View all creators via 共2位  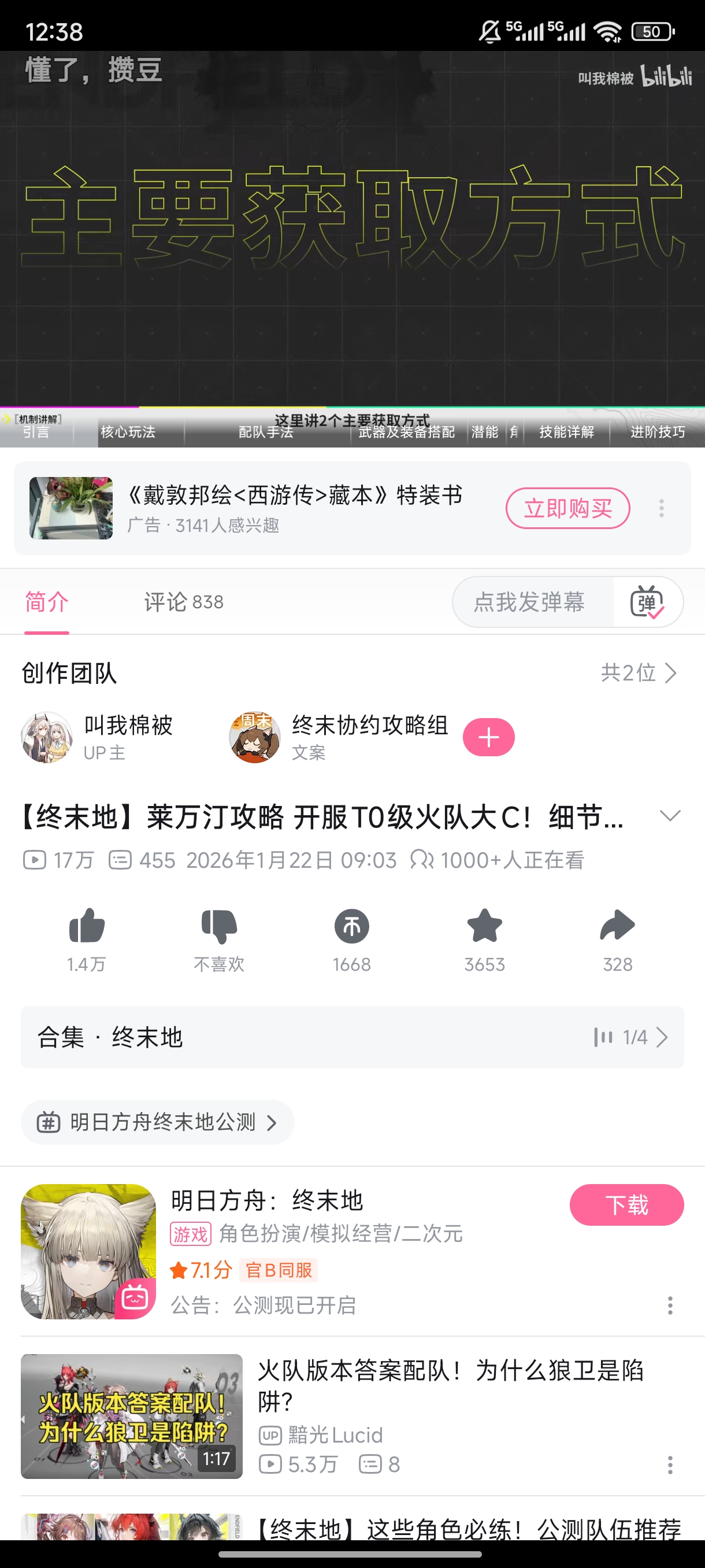pos(638,672)
